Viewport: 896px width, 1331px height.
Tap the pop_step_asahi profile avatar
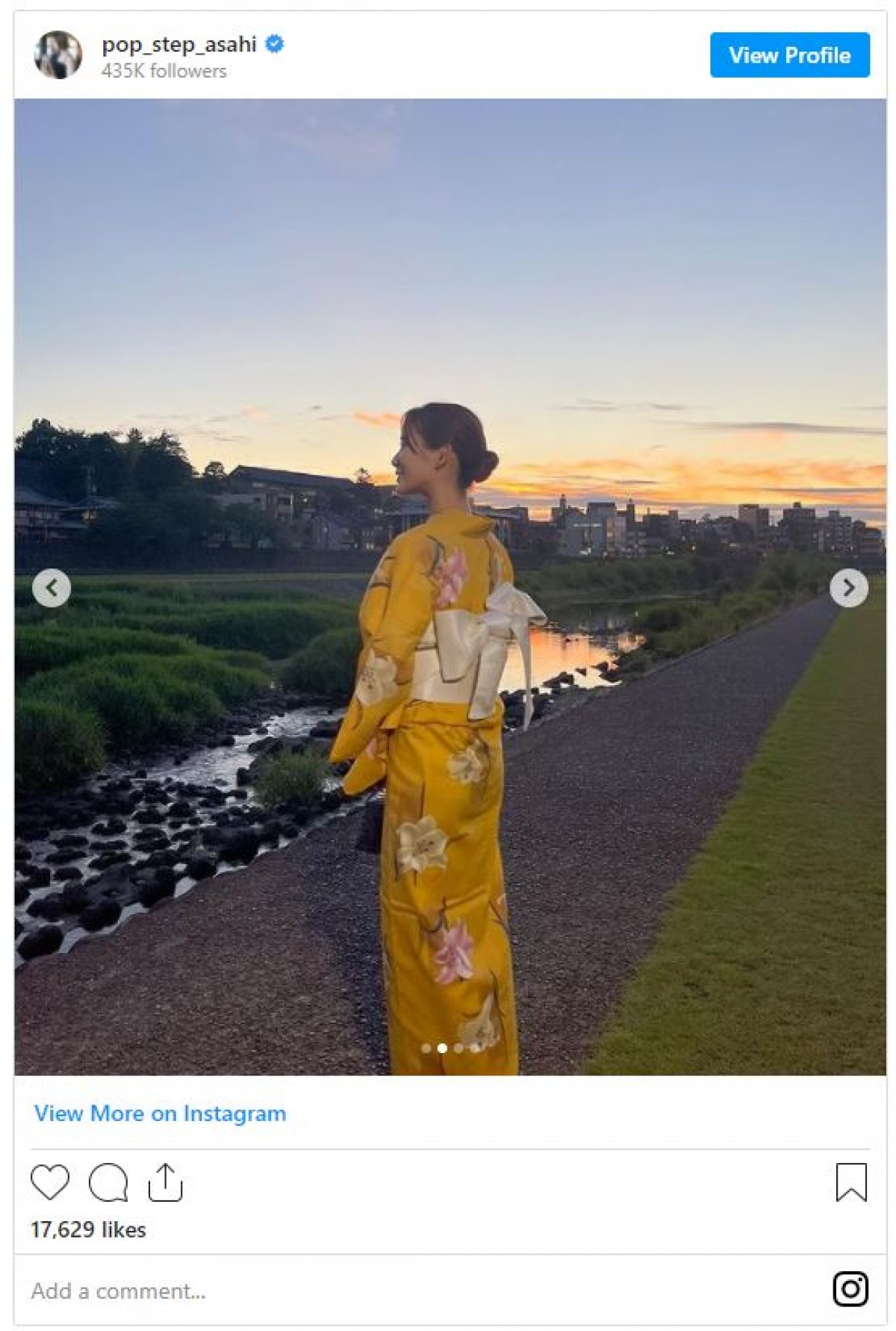point(58,55)
